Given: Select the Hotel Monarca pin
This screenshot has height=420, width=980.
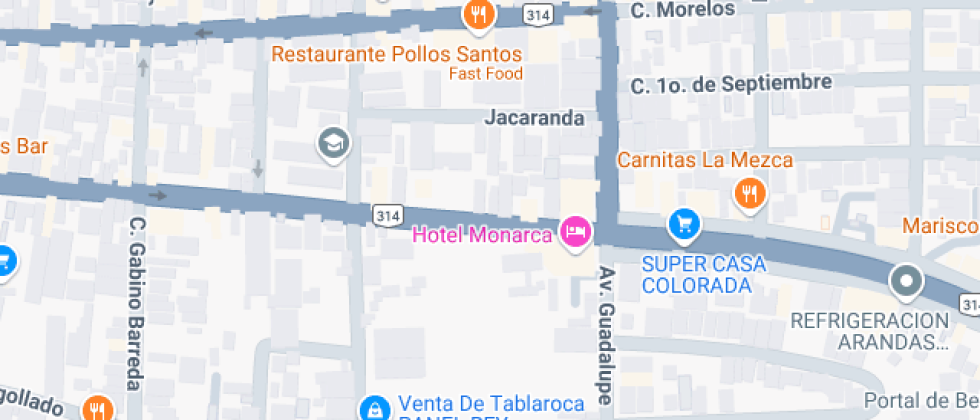Looking at the screenshot, I should (x=576, y=233).
